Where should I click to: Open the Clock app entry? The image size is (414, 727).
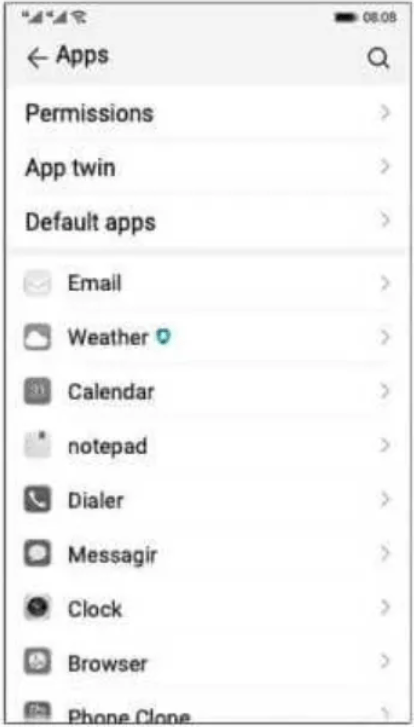click(x=207, y=608)
